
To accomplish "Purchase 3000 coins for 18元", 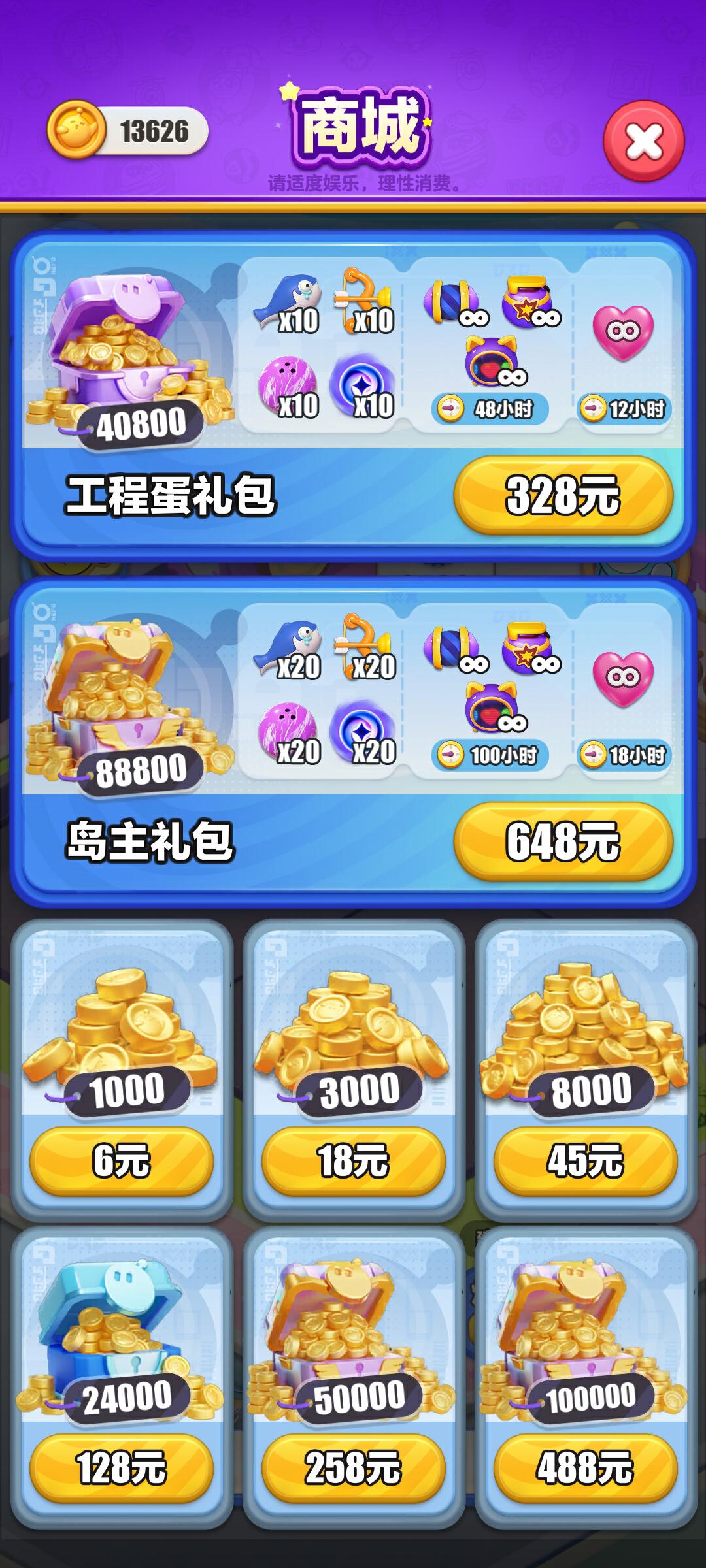I will pyautogui.click(x=353, y=1160).
